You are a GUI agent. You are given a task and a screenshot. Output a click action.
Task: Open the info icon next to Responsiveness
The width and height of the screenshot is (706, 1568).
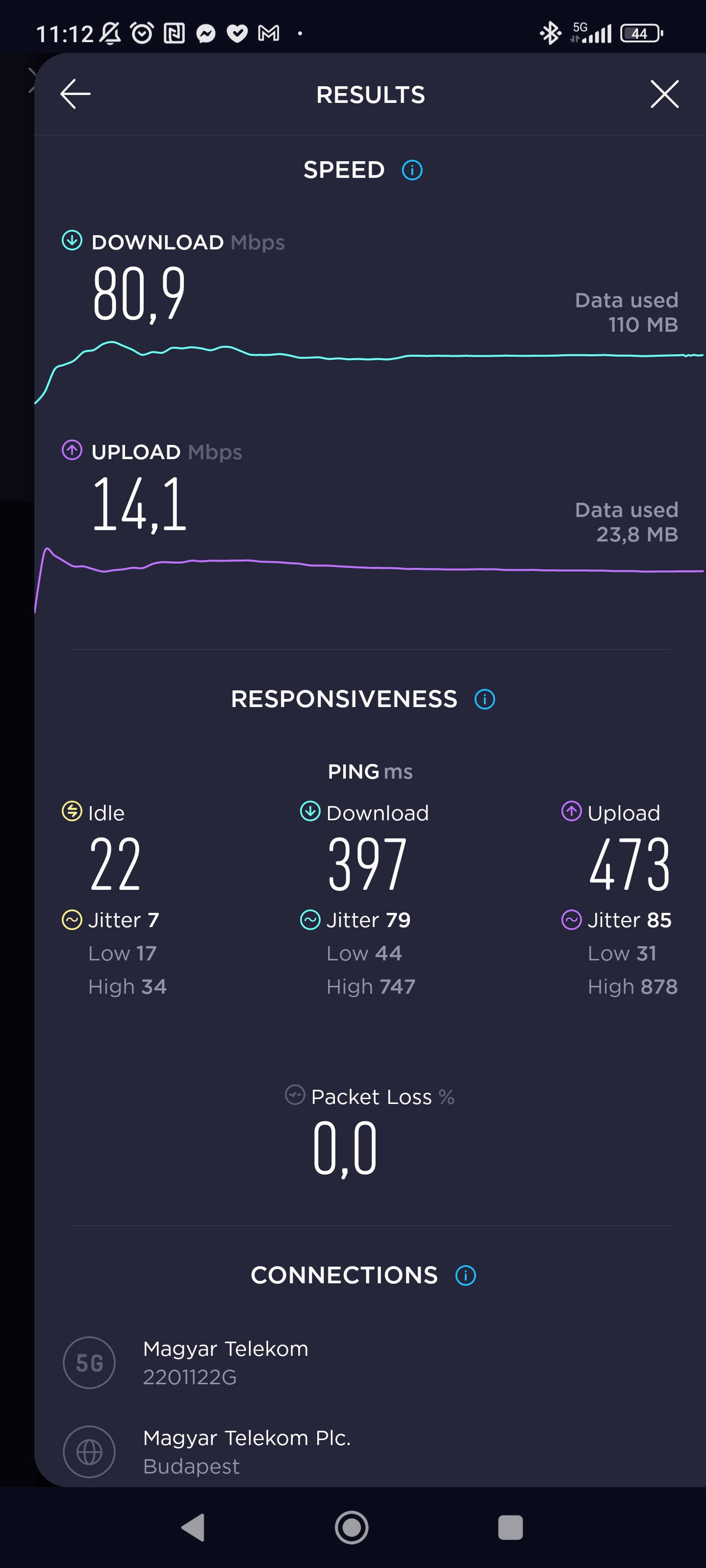coord(485,699)
